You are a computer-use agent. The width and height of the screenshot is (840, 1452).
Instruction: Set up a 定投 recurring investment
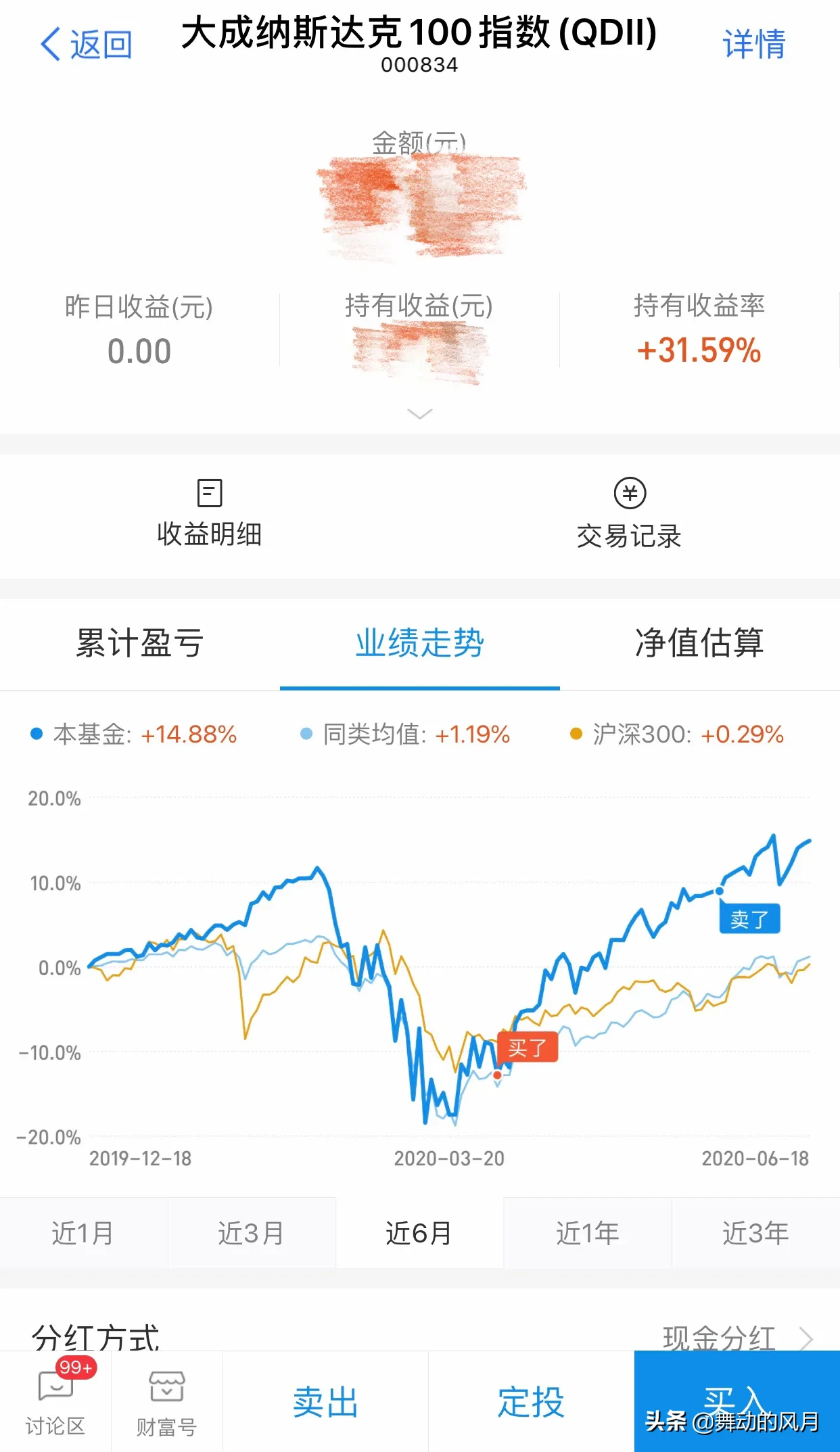(531, 1401)
